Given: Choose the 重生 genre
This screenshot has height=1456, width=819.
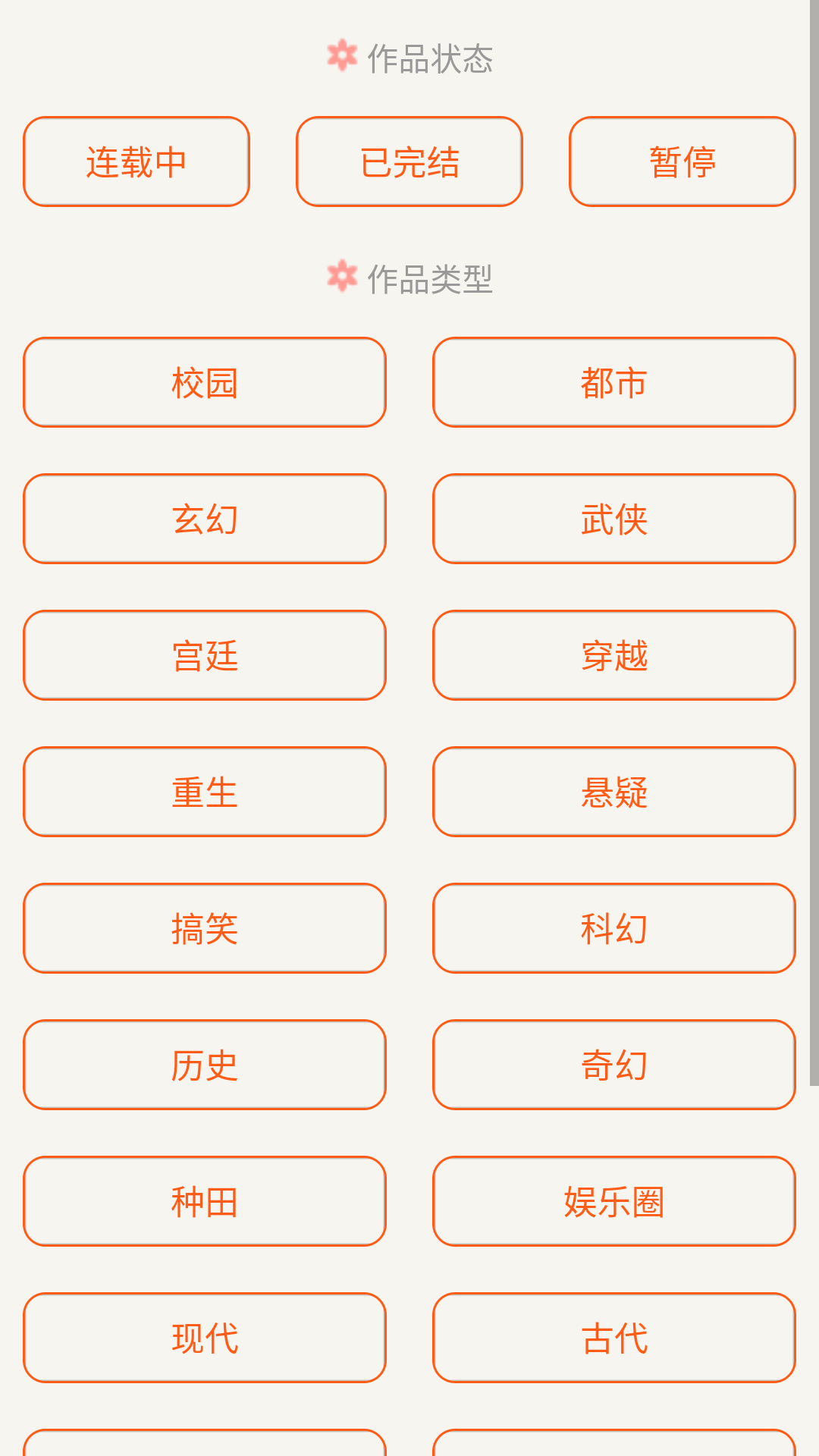Looking at the screenshot, I should pos(205,792).
